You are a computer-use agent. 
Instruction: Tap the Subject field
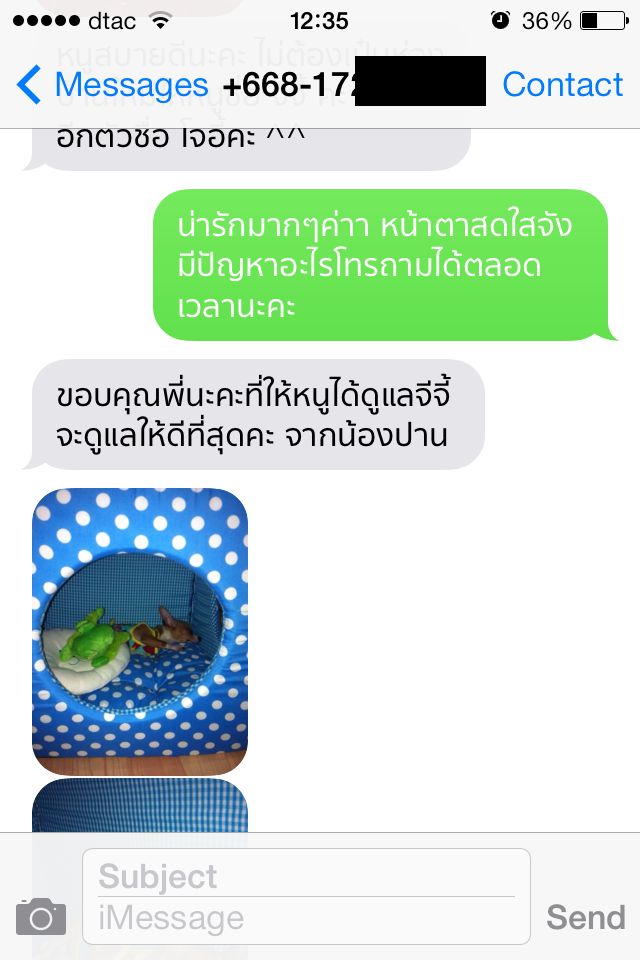click(x=305, y=876)
